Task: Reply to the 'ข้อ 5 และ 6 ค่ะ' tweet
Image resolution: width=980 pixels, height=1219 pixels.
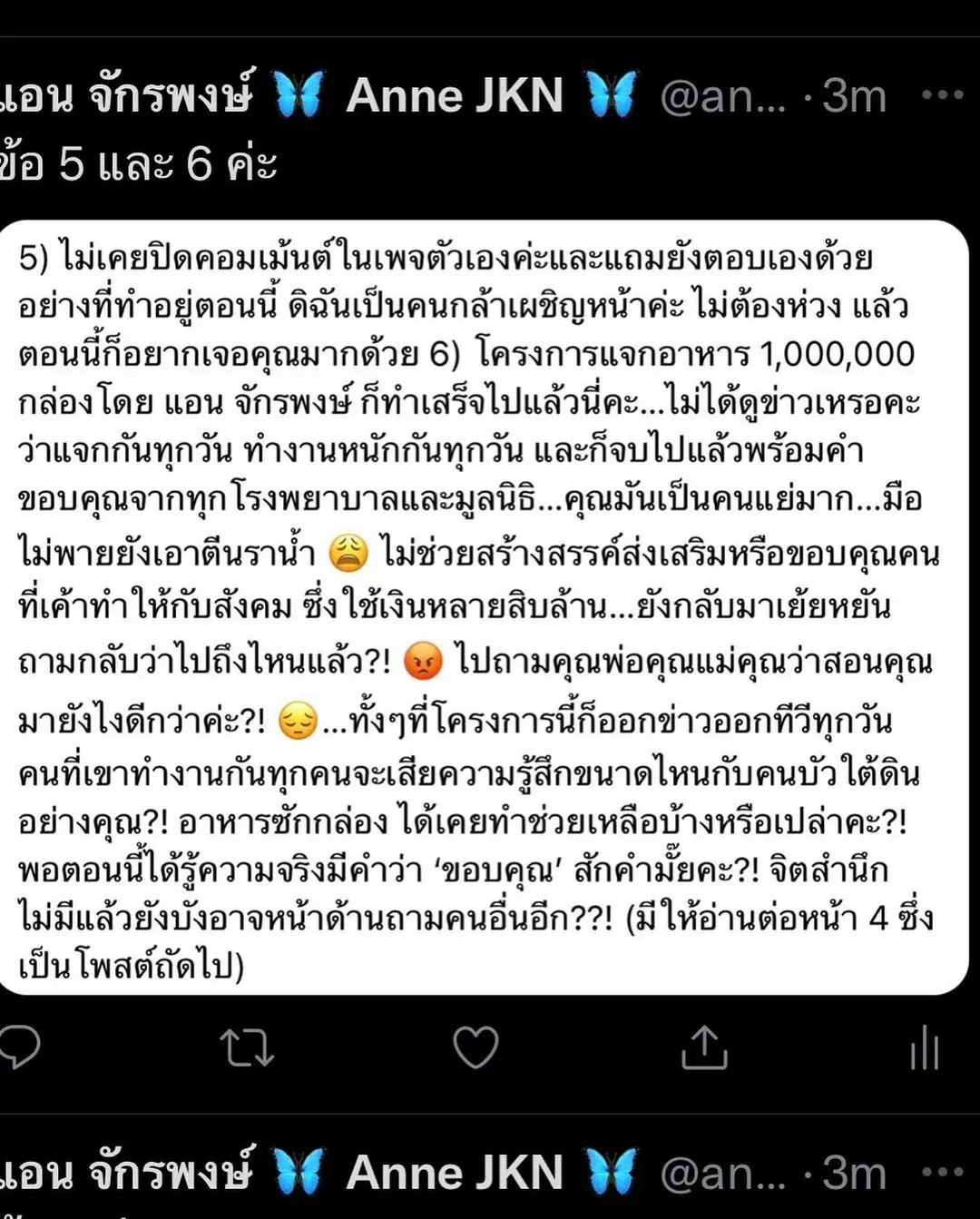Action: (20, 1047)
